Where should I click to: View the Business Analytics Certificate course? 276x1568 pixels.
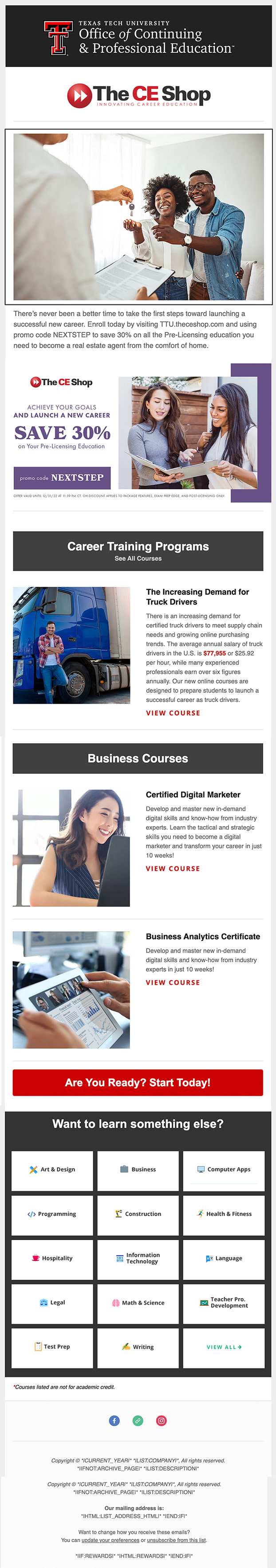click(x=173, y=983)
